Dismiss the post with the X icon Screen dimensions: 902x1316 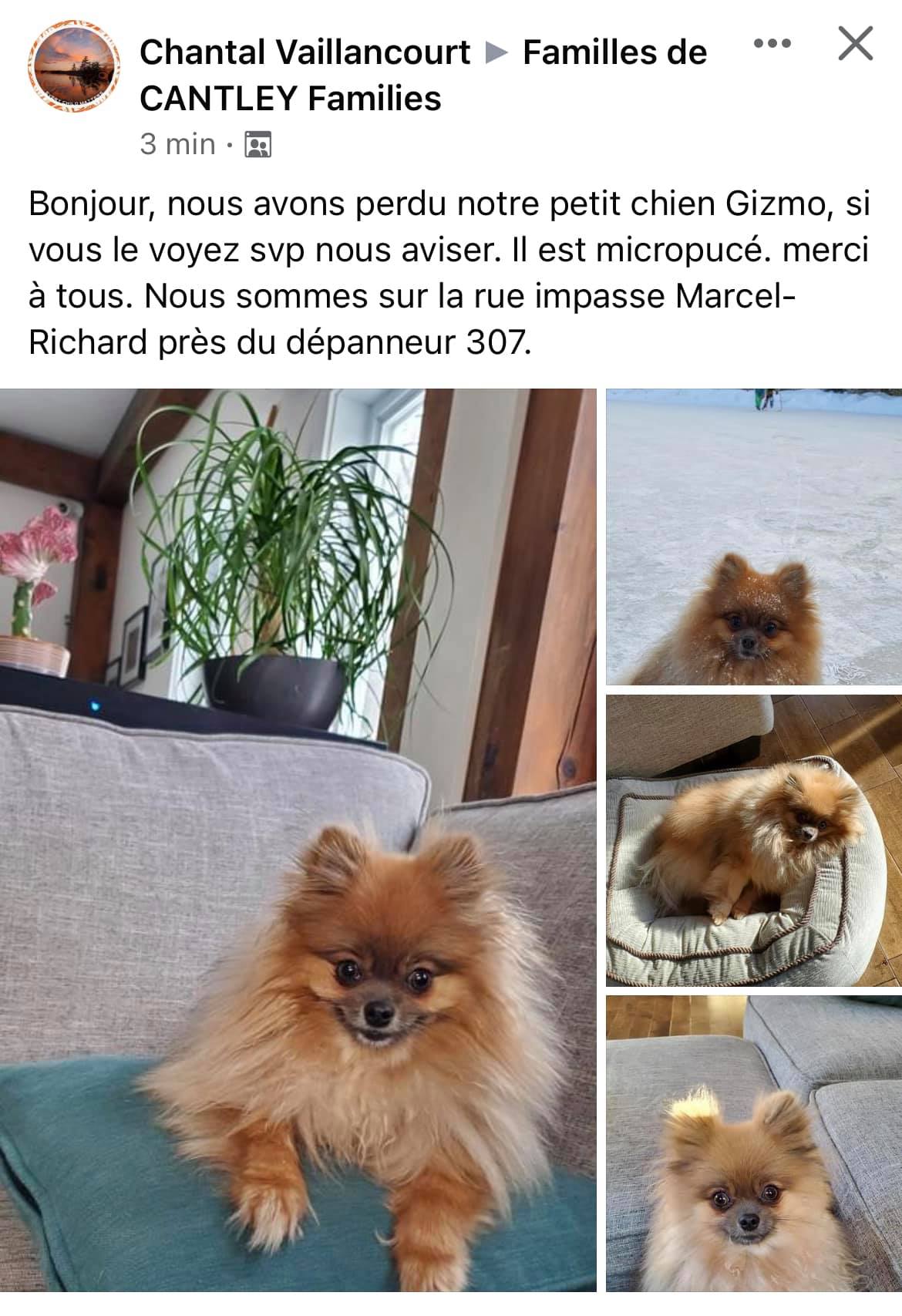[x=855, y=44]
